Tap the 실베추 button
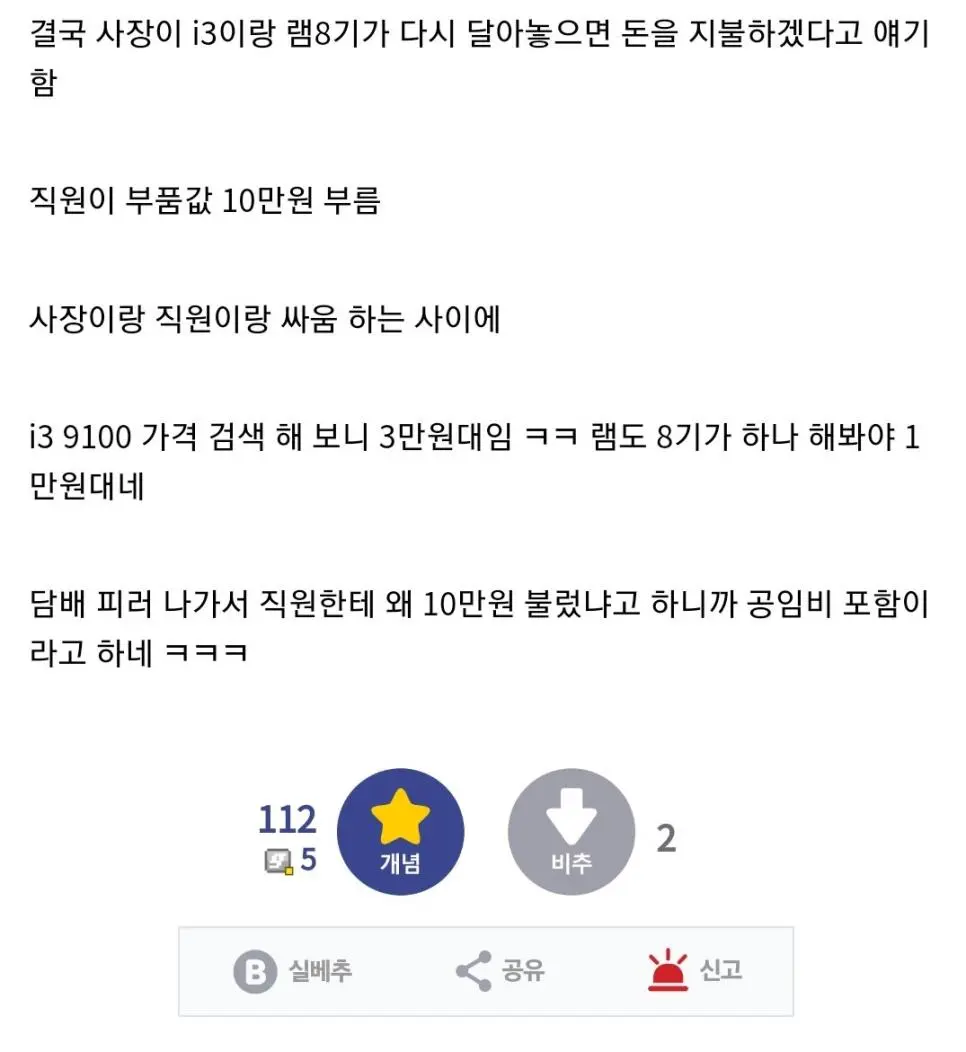 point(293,970)
